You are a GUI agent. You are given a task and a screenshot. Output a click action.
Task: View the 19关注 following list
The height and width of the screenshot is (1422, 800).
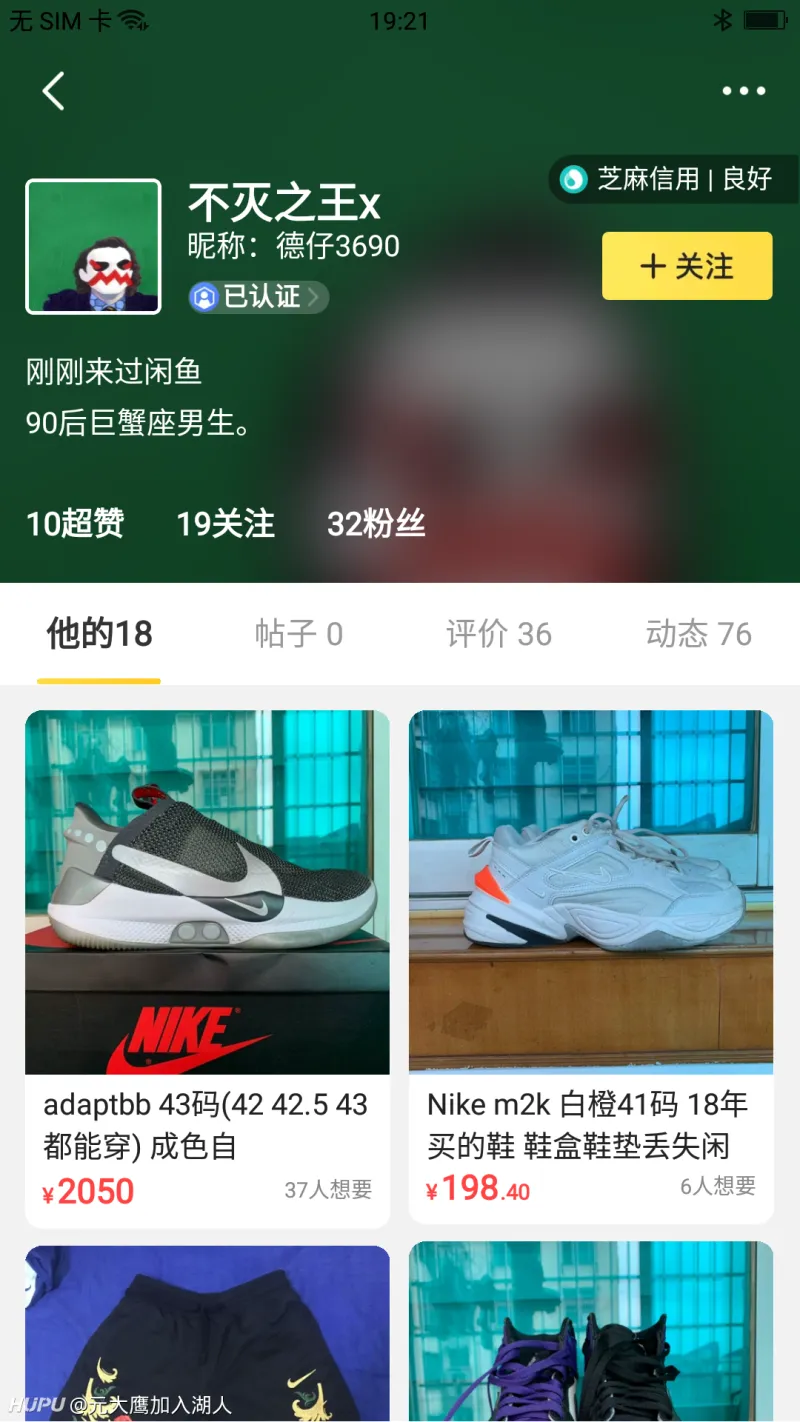coord(225,523)
